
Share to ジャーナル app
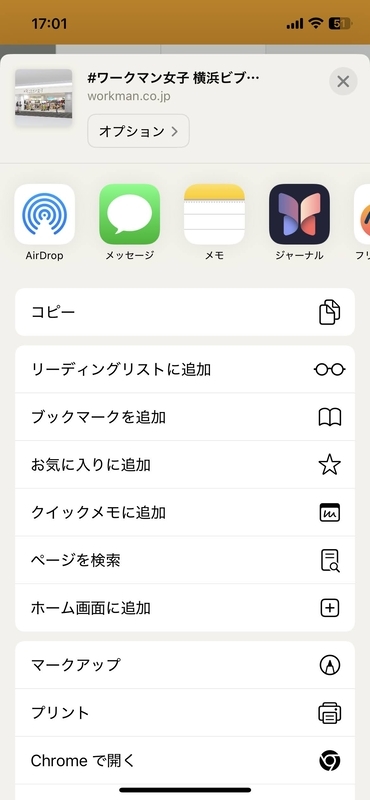pos(299,222)
